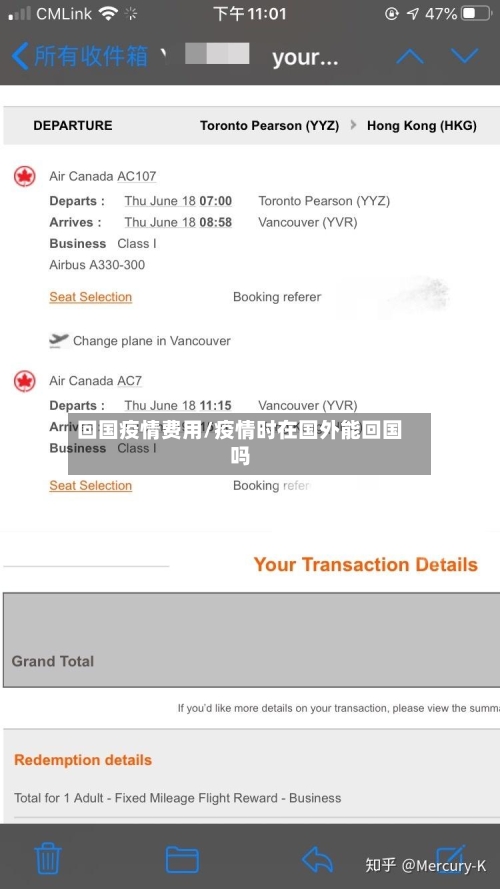This screenshot has height=889, width=500.
Task: Delete this email with the trash icon
Action: coord(48,858)
